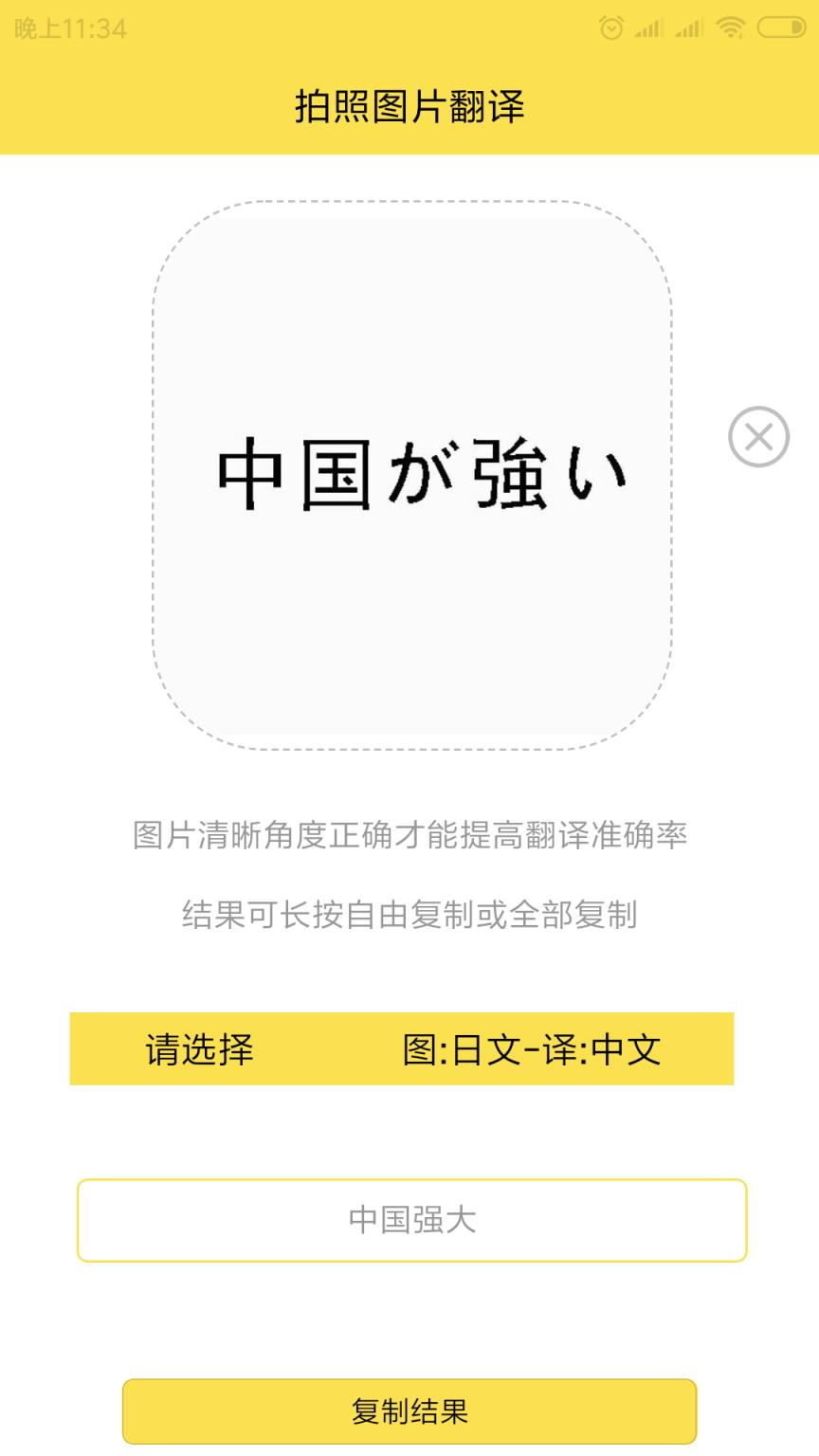Click the second SIM signal strength icon
This screenshot has width=819, height=1456.
(x=690, y=27)
